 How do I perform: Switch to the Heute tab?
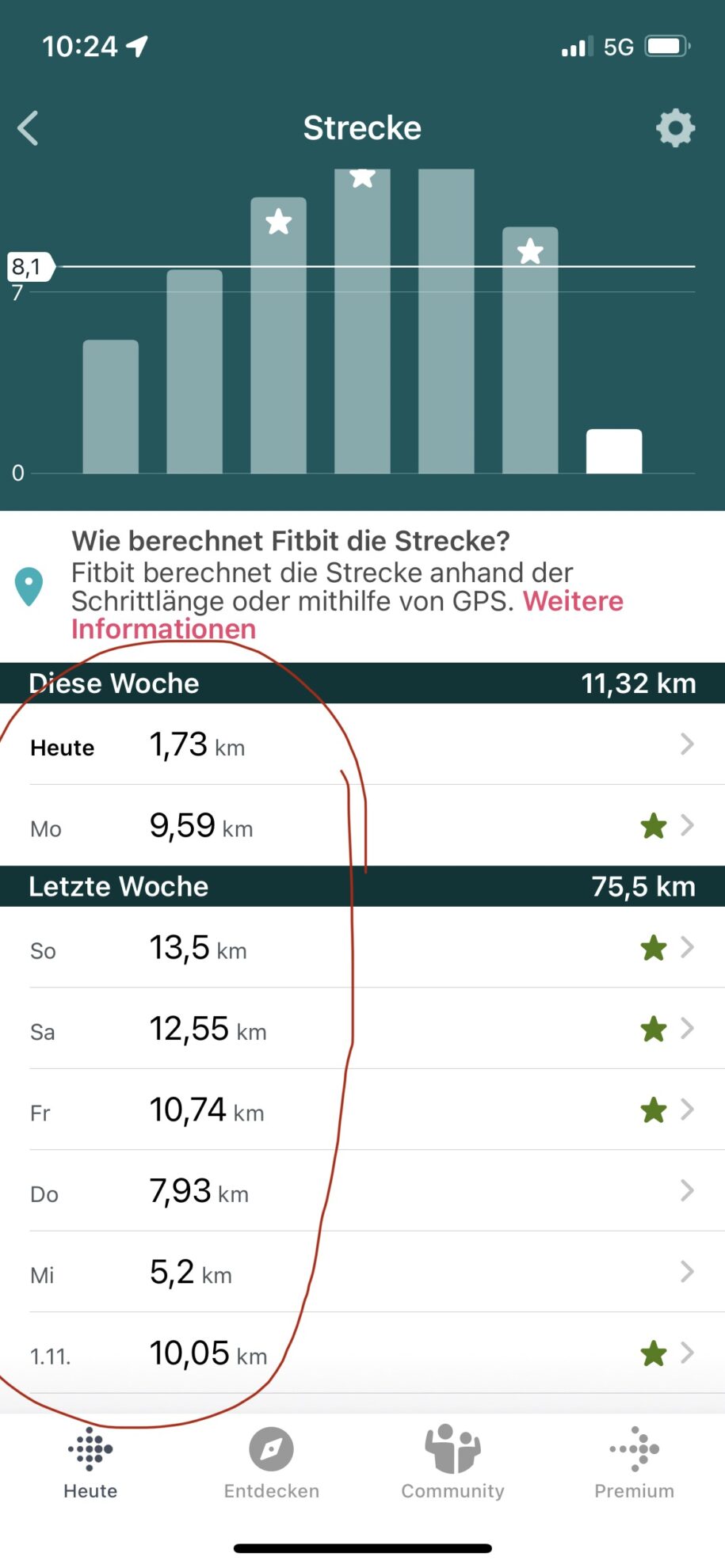(x=90, y=1463)
